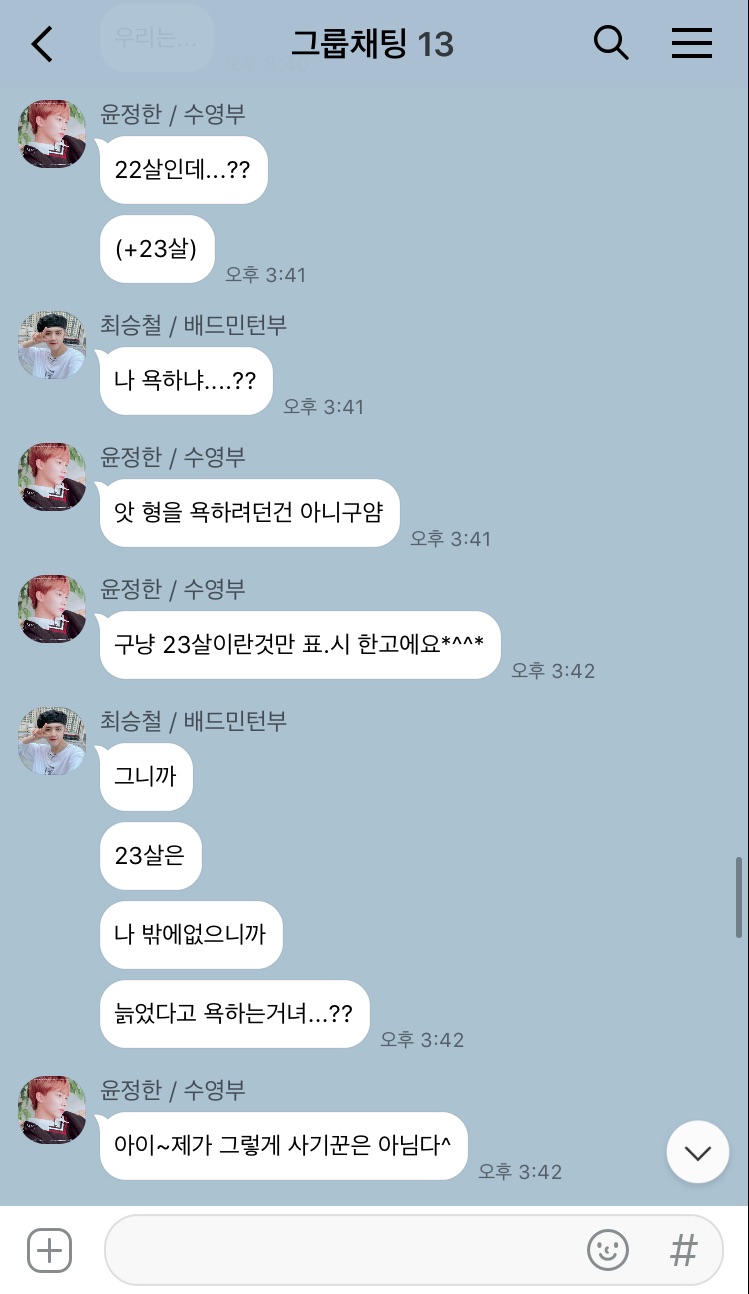Screen dimensions: 749x1294
Task: Open the emoticon picker
Action: pyautogui.click(x=607, y=1250)
